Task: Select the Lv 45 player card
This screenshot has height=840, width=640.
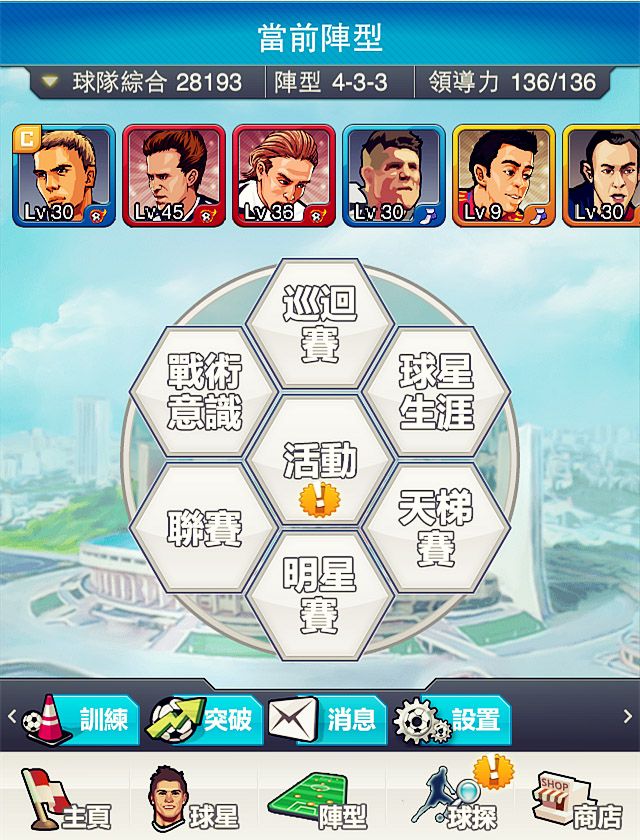Action: [x=174, y=175]
